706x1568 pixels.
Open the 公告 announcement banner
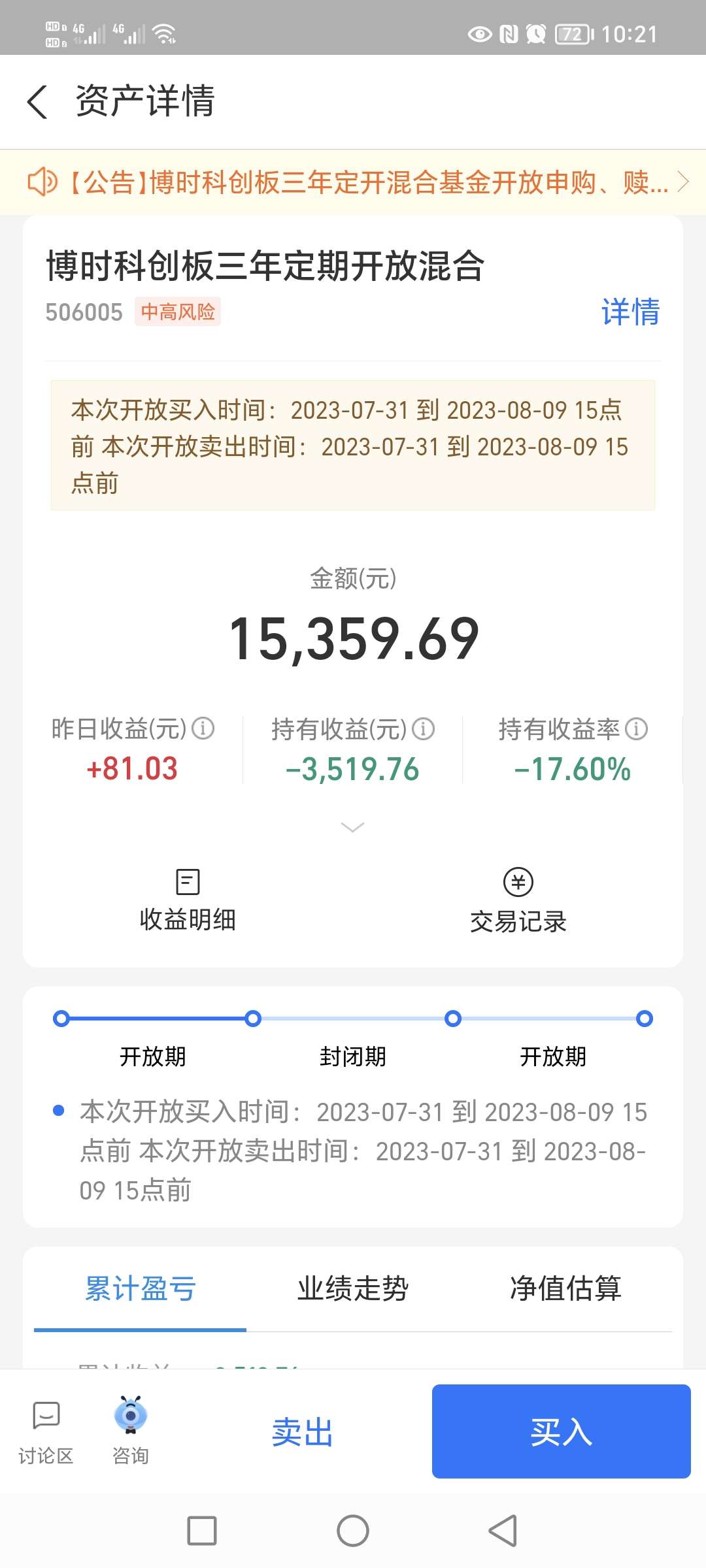(353, 182)
